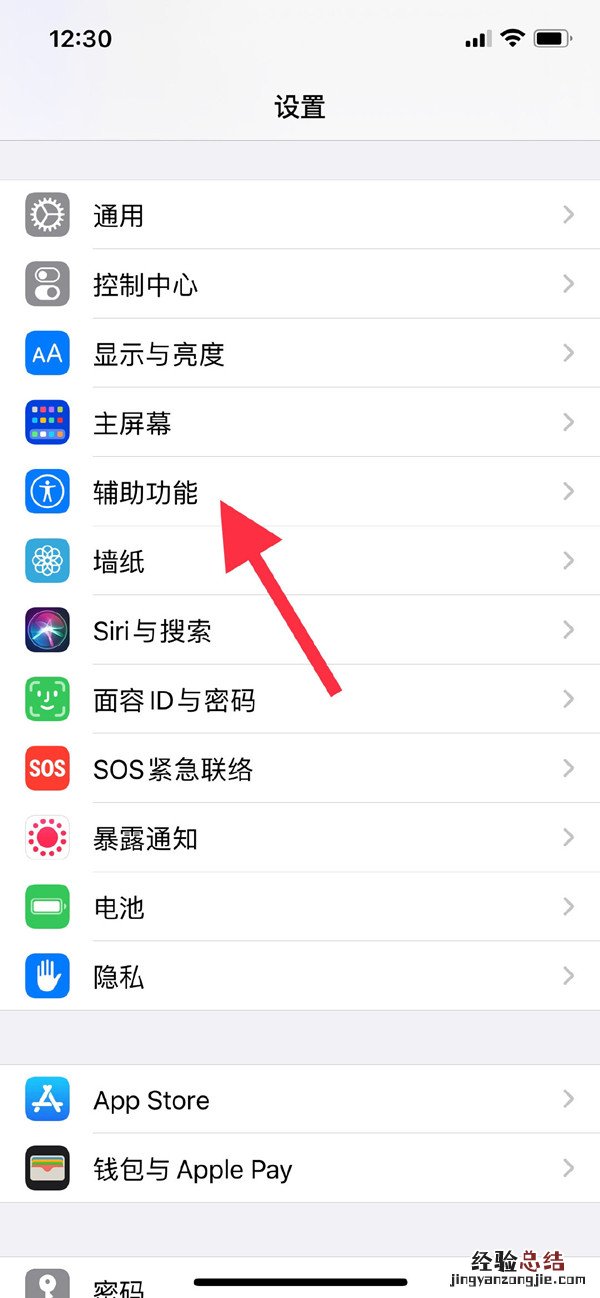Go to 面容ID与密码
This screenshot has height=1298, width=600.
(x=300, y=700)
